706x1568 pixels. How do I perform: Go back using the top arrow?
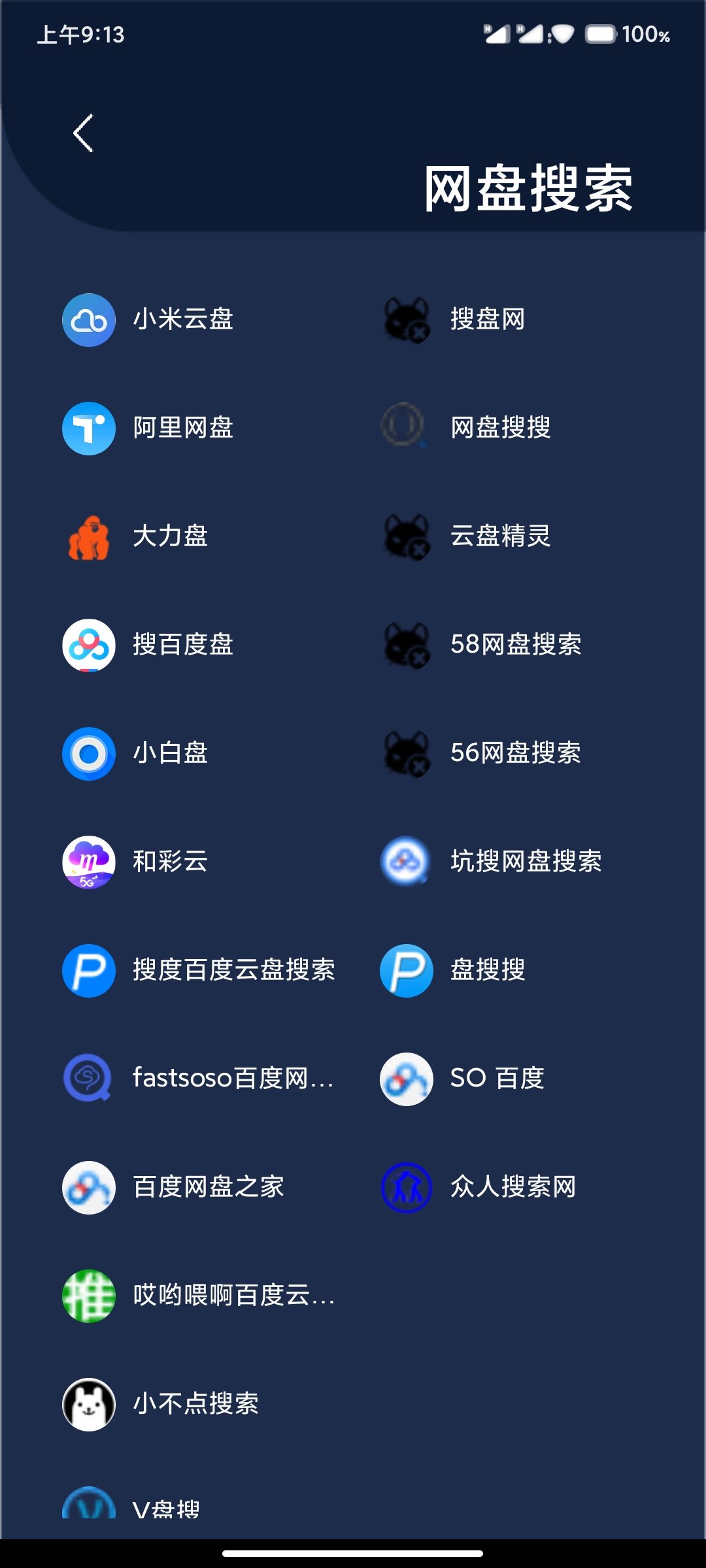tap(83, 133)
